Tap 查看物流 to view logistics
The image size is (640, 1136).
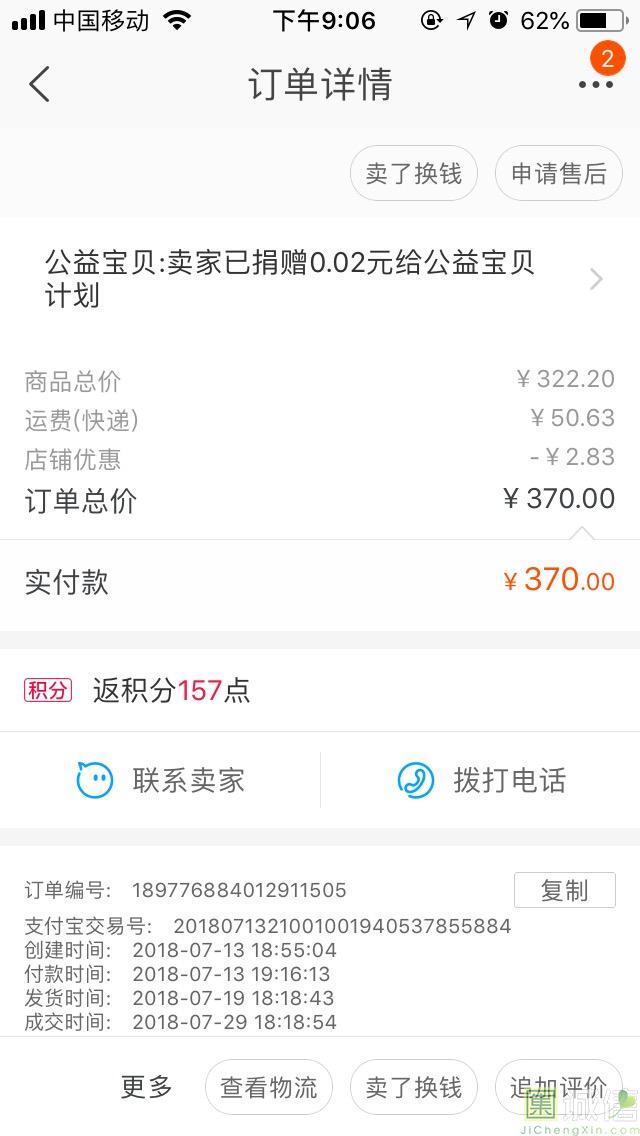(269, 1087)
